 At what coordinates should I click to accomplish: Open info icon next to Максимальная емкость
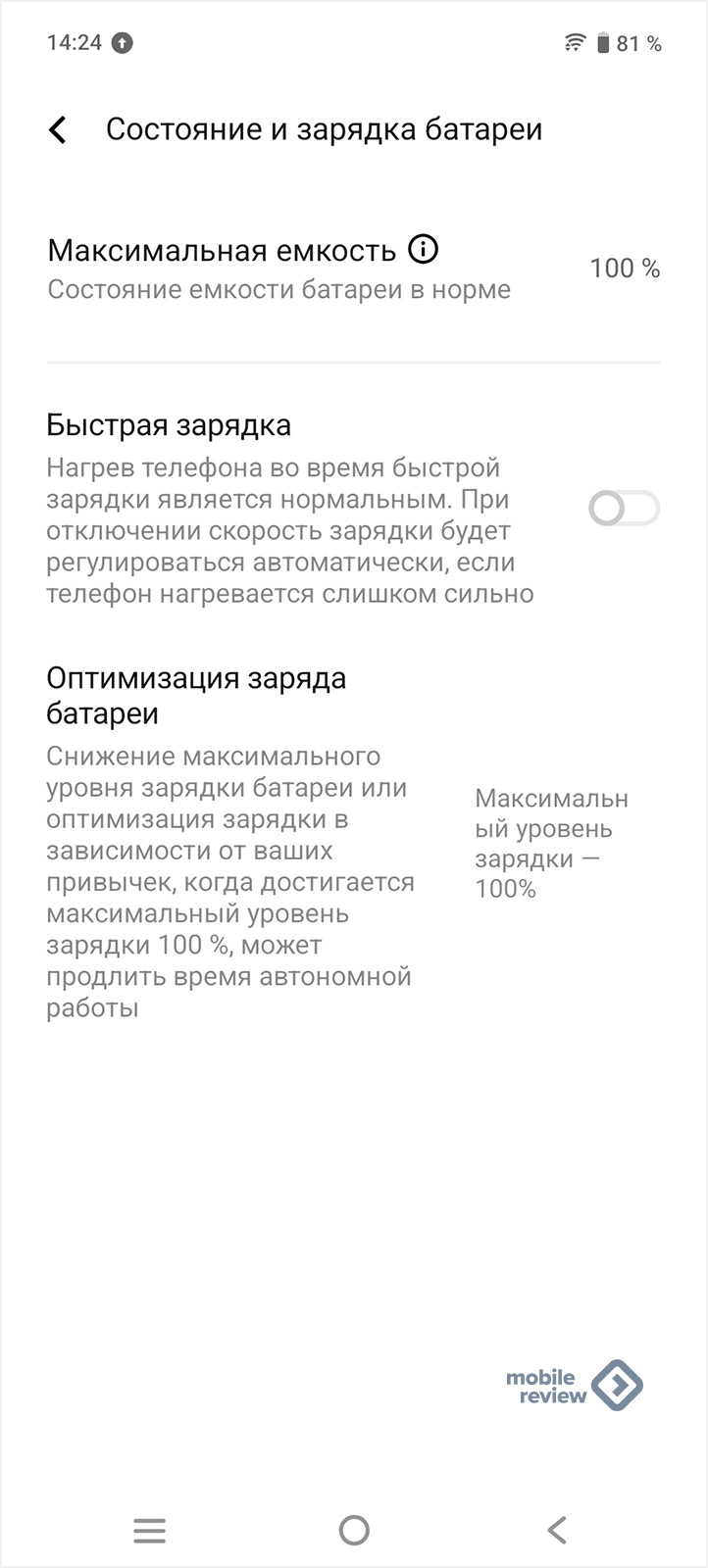[423, 250]
